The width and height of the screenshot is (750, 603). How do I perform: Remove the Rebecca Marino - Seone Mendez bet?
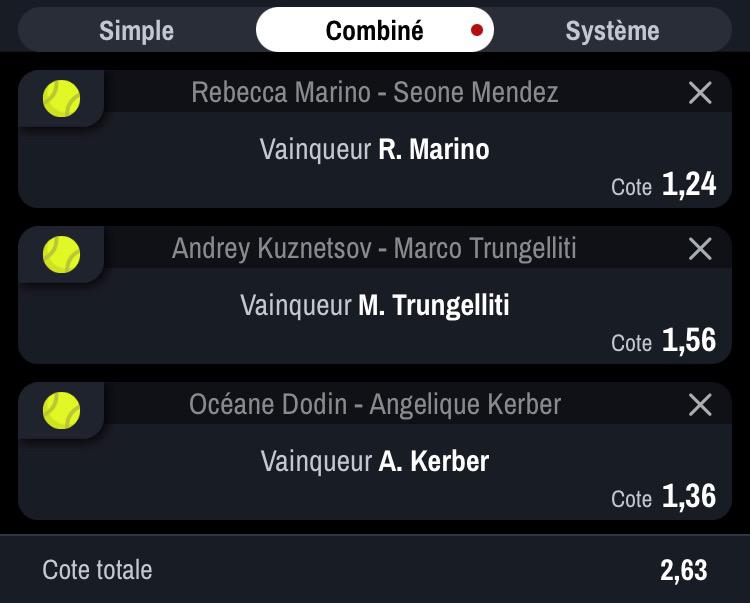(x=700, y=93)
